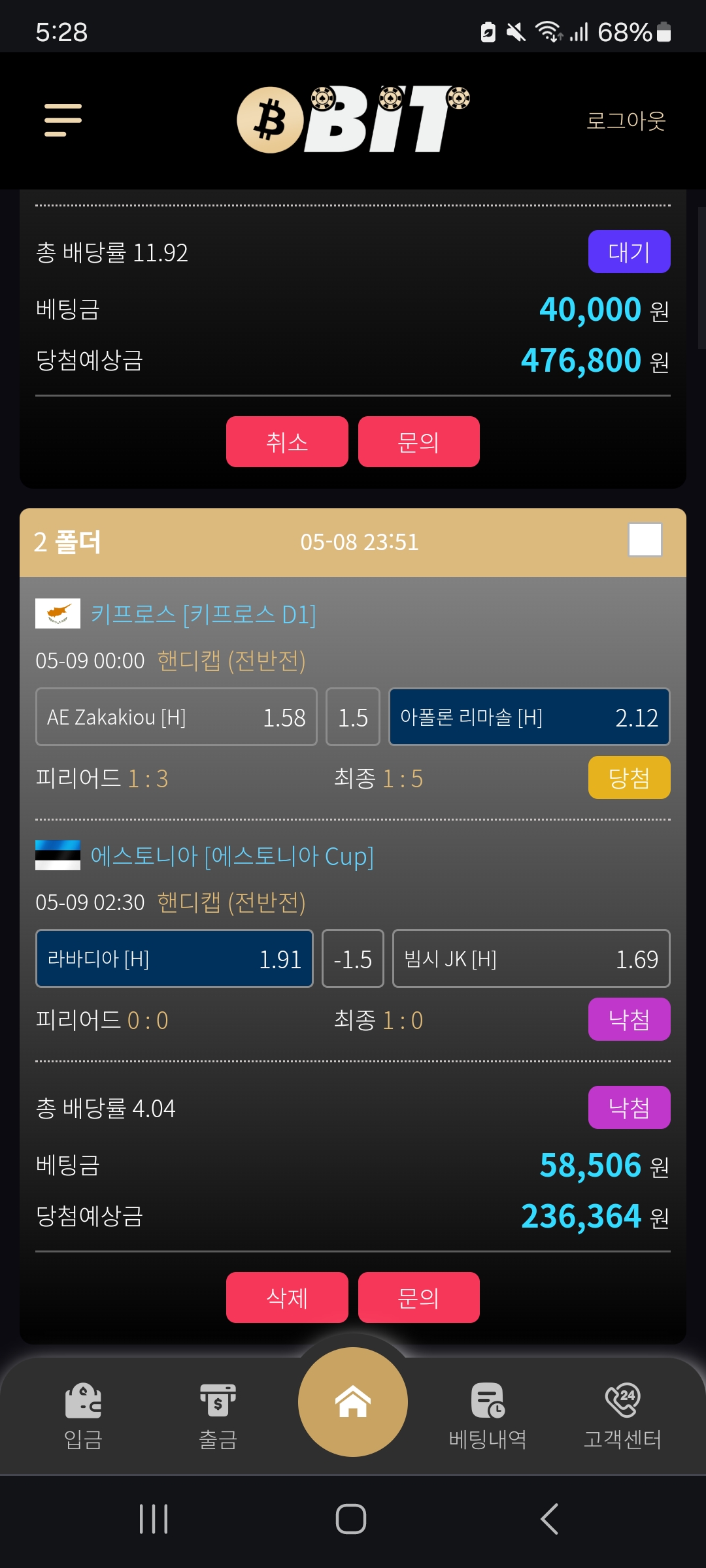706x1568 pixels.
Task: Open the system recent apps
Action: coord(154,1518)
